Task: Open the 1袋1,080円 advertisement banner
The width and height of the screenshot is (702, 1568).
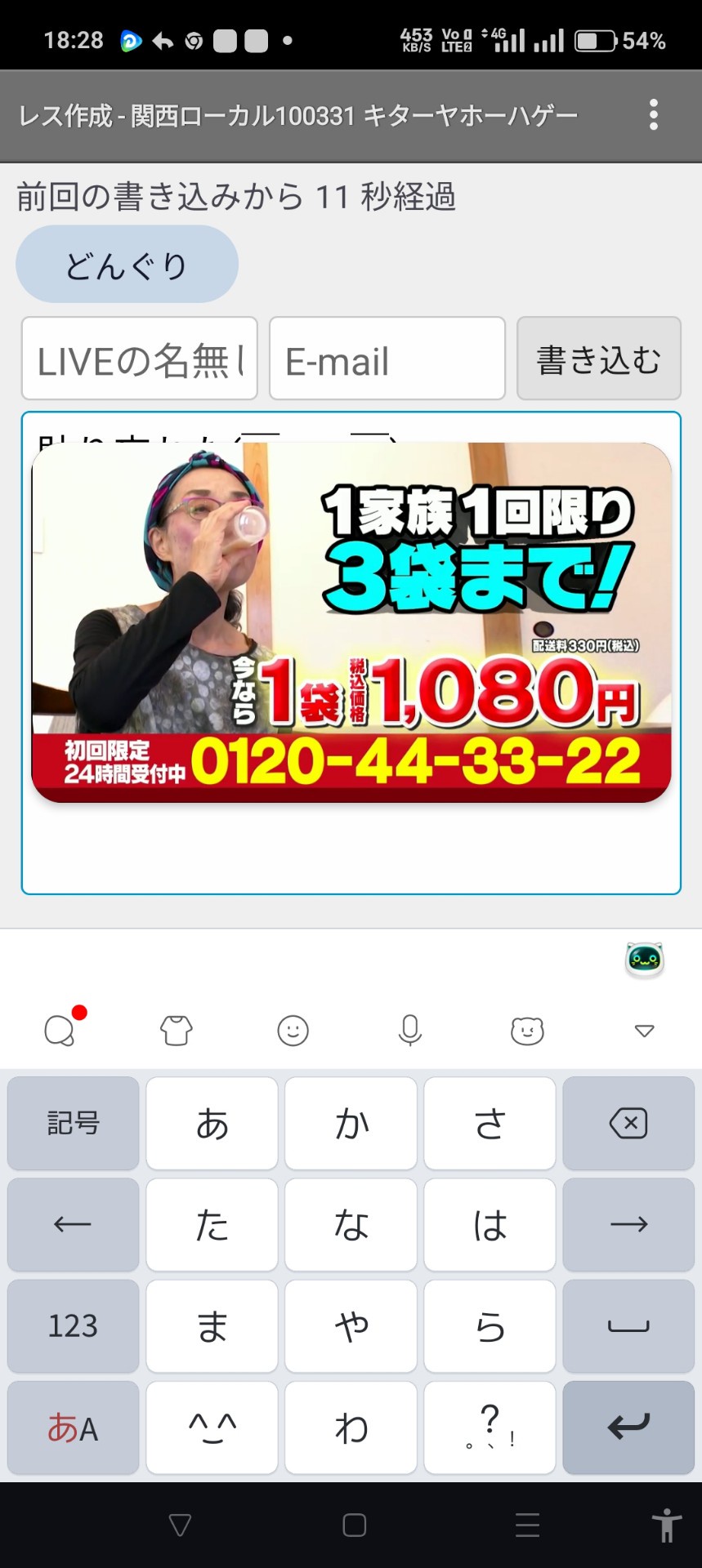Action: tap(351, 622)
